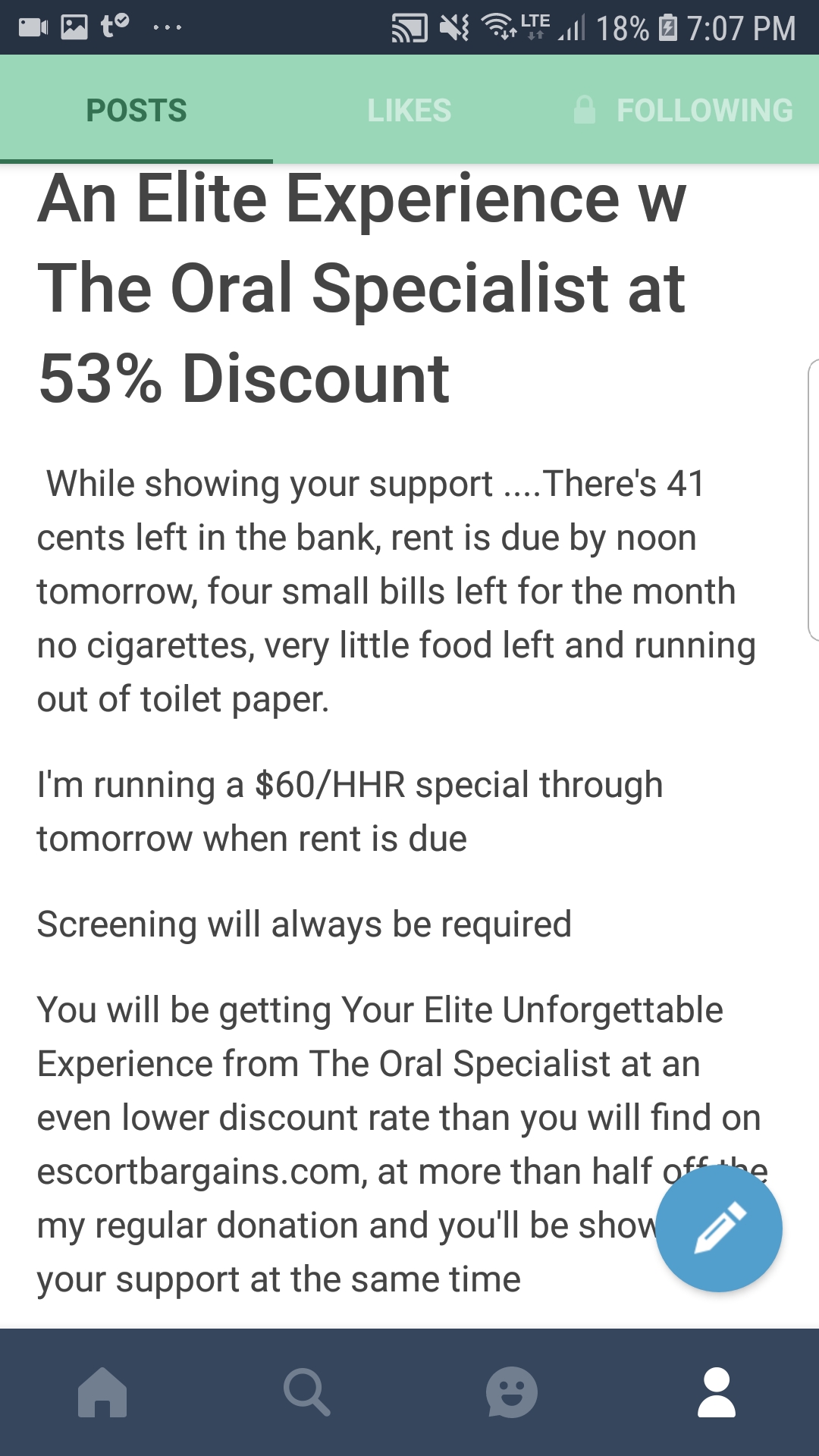Screen dimensions: 819x1456
Task: Open the Following tab
Action: [x=684, y=111]
